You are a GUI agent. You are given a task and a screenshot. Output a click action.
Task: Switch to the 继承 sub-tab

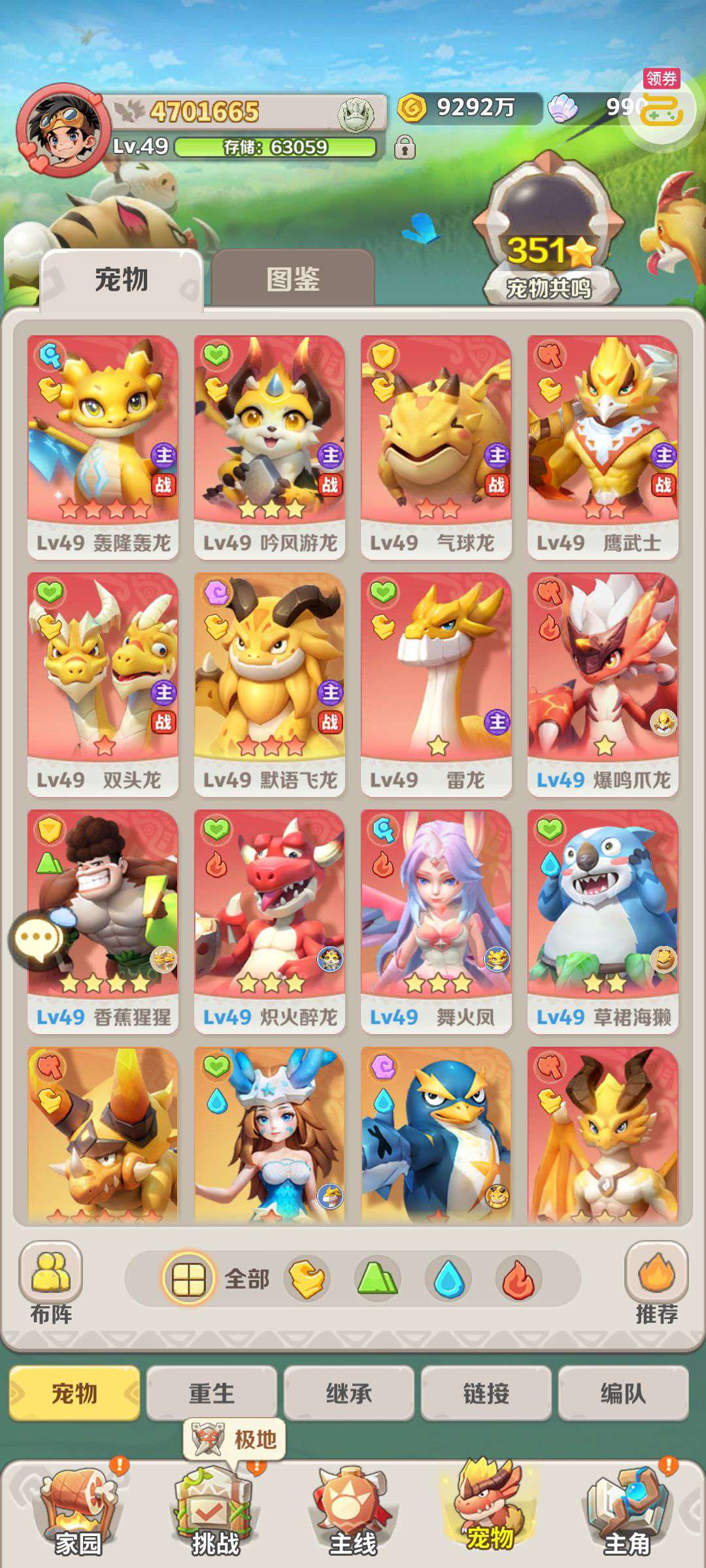349,1393
